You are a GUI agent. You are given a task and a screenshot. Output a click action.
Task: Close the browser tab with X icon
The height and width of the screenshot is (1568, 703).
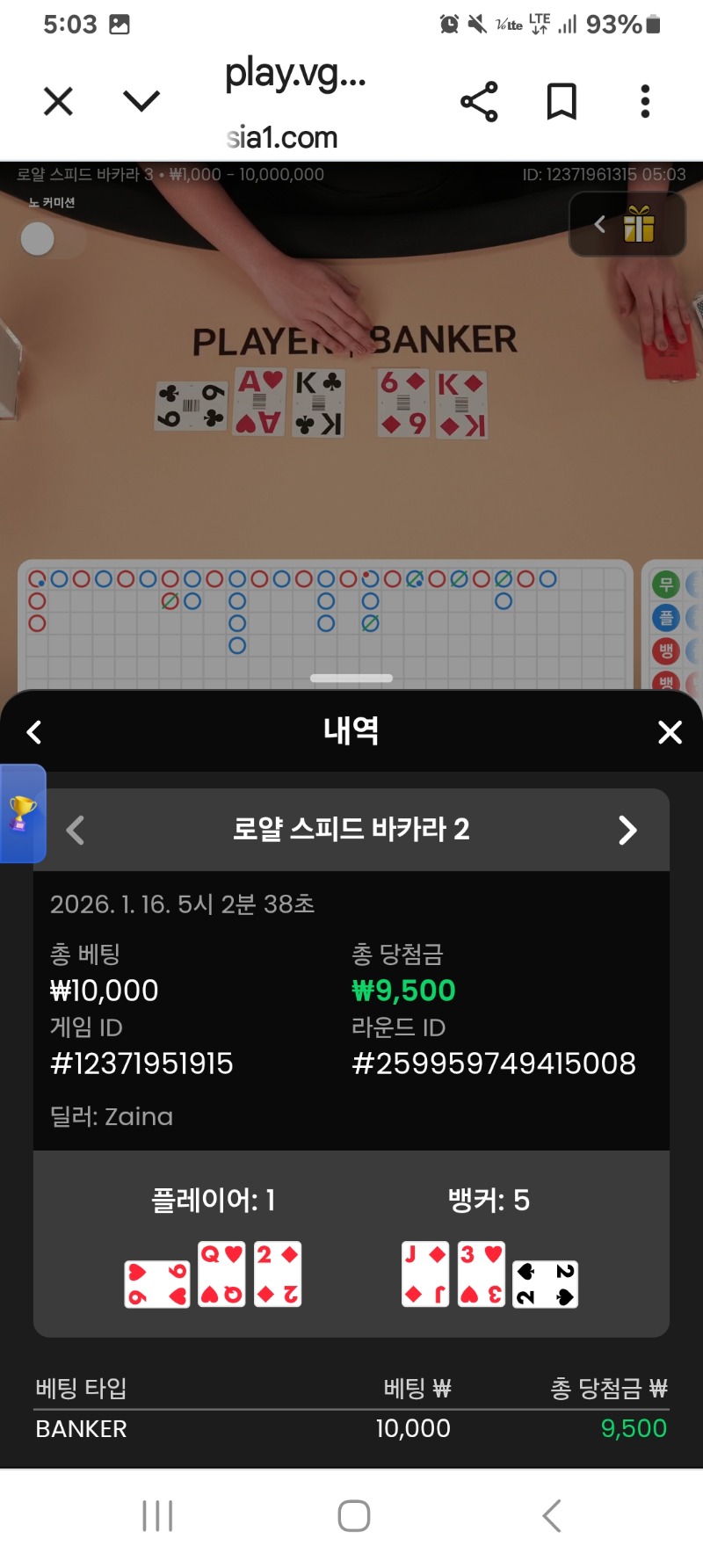point(58,102)
